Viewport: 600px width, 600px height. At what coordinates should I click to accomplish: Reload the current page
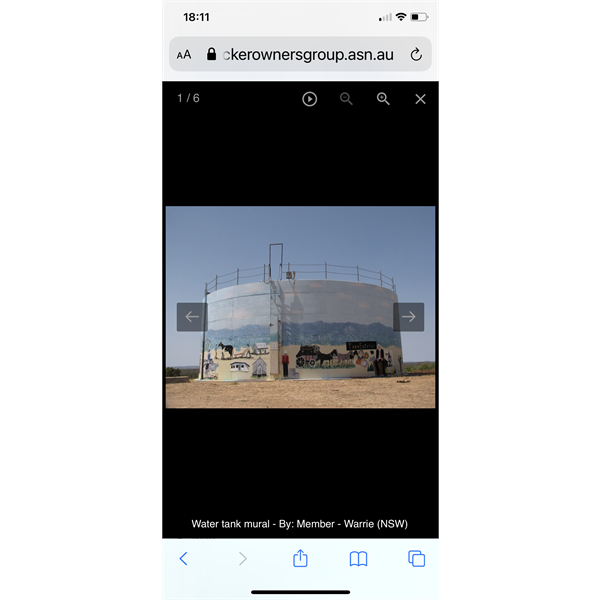pyautogui.click(x=416, y=55)
